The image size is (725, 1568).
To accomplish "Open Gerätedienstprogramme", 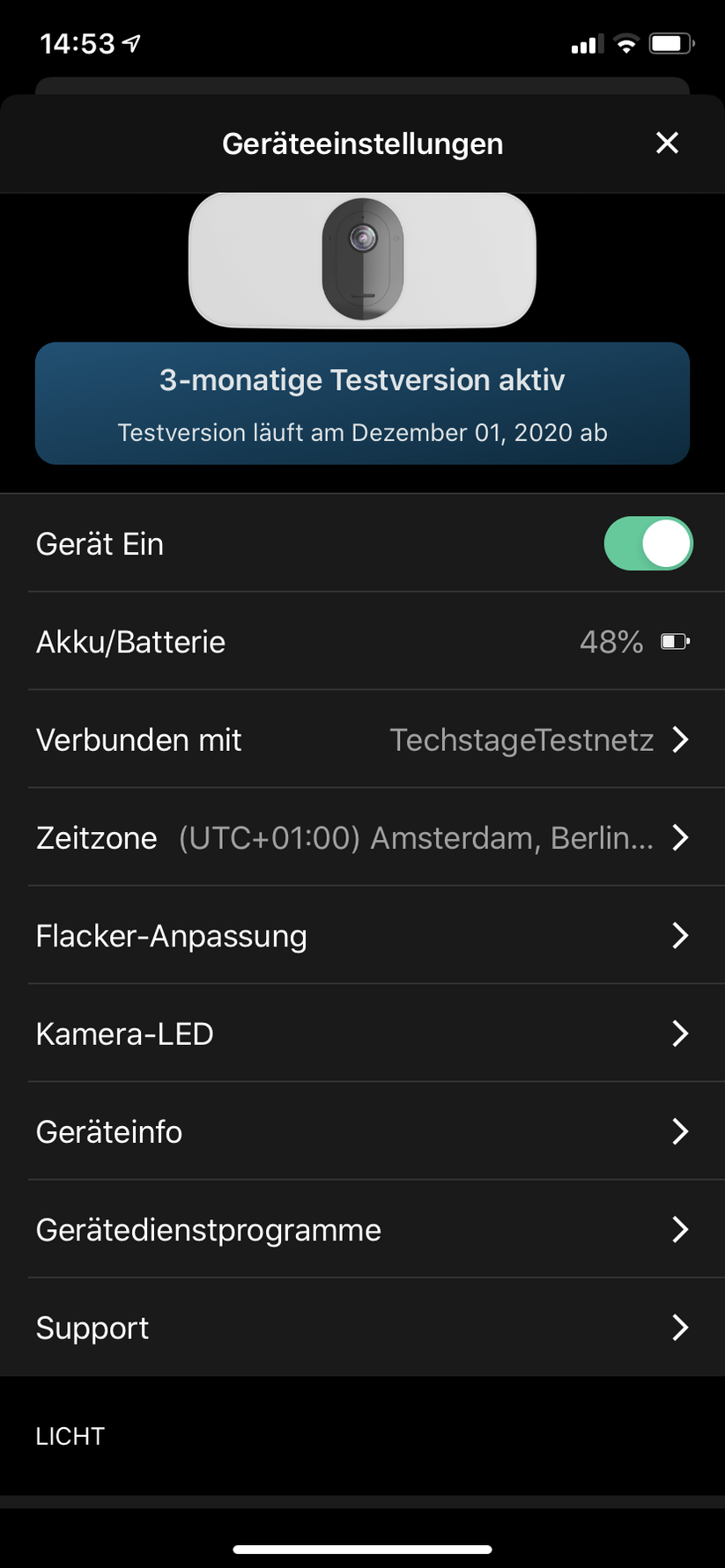I will 362,1229.
